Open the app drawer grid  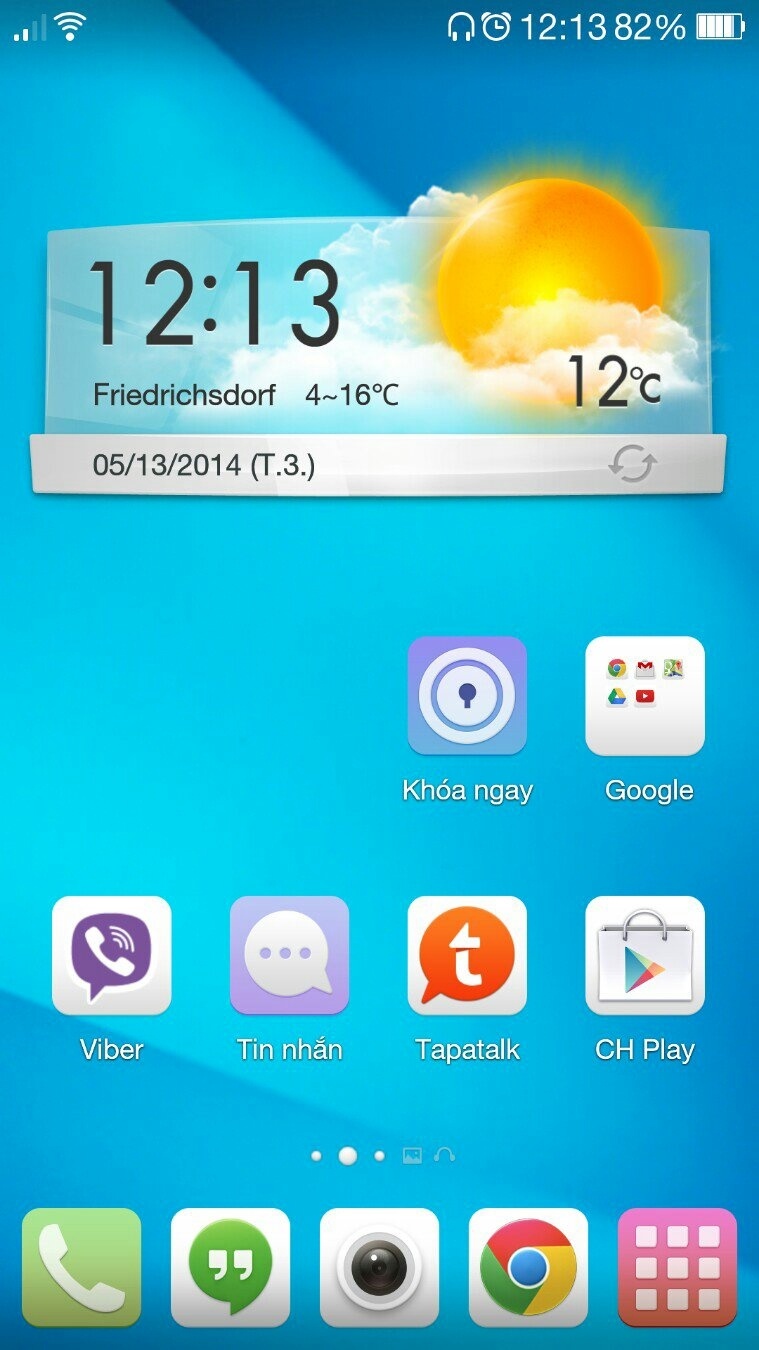[677, 1267]
